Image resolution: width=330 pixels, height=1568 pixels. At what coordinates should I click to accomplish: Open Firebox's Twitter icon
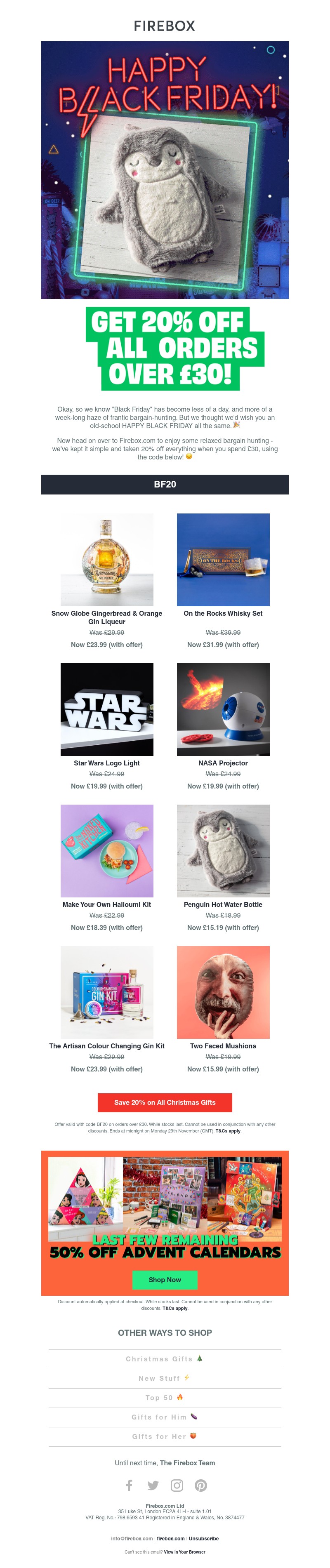pyautogui.click(x=153, y=1485)
